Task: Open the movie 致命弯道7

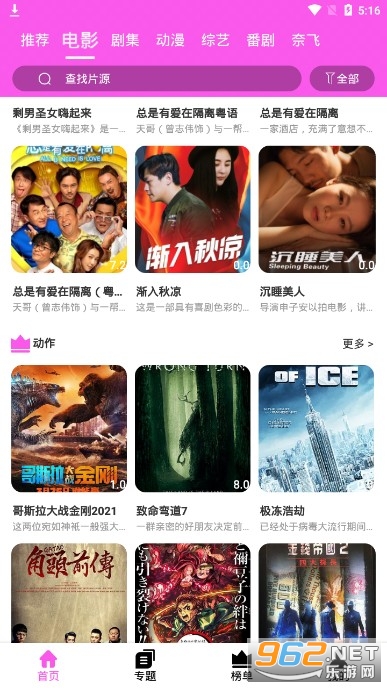Action: coord(193,429)
